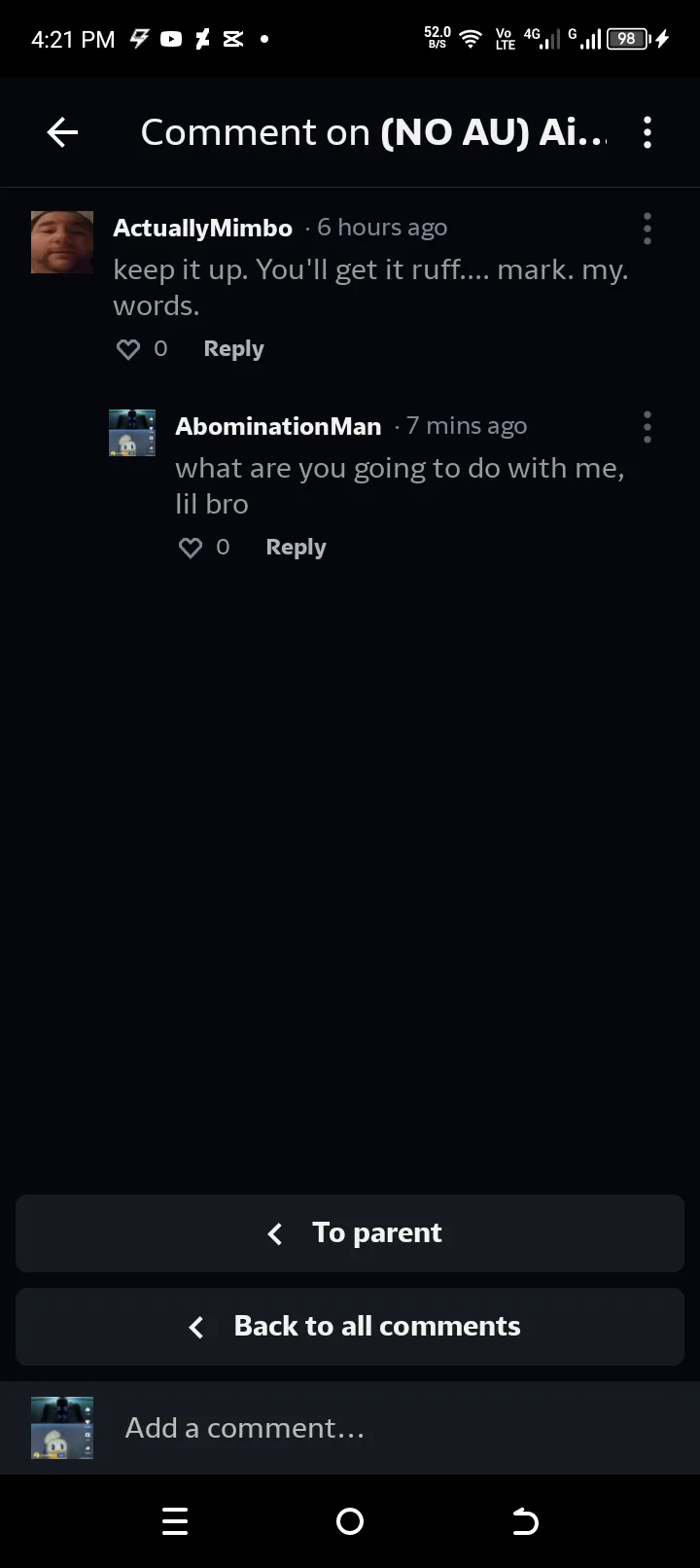Return to all comments
Screen dimensions: 700x1568
(350, 1327)
